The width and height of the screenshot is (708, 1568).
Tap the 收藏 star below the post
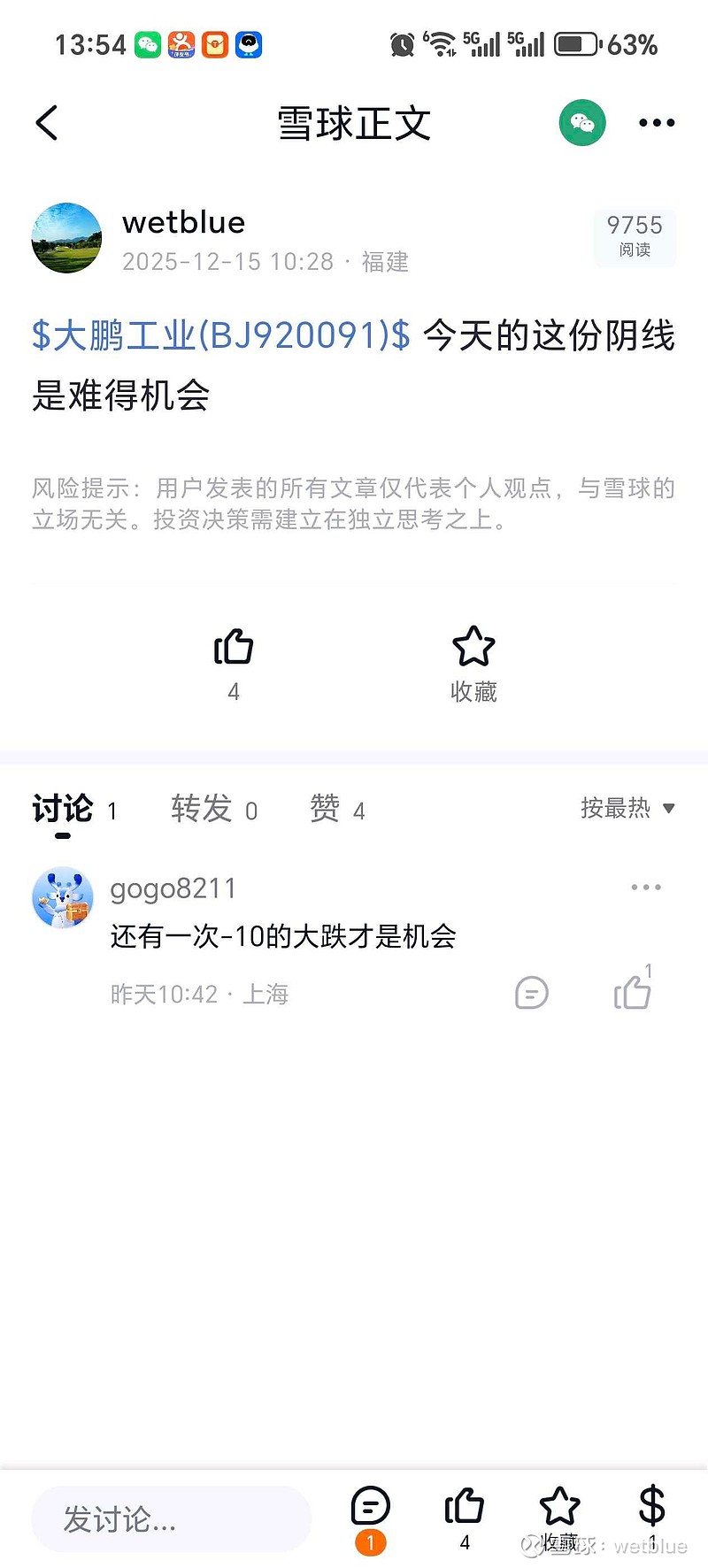[x=473, y=648]
